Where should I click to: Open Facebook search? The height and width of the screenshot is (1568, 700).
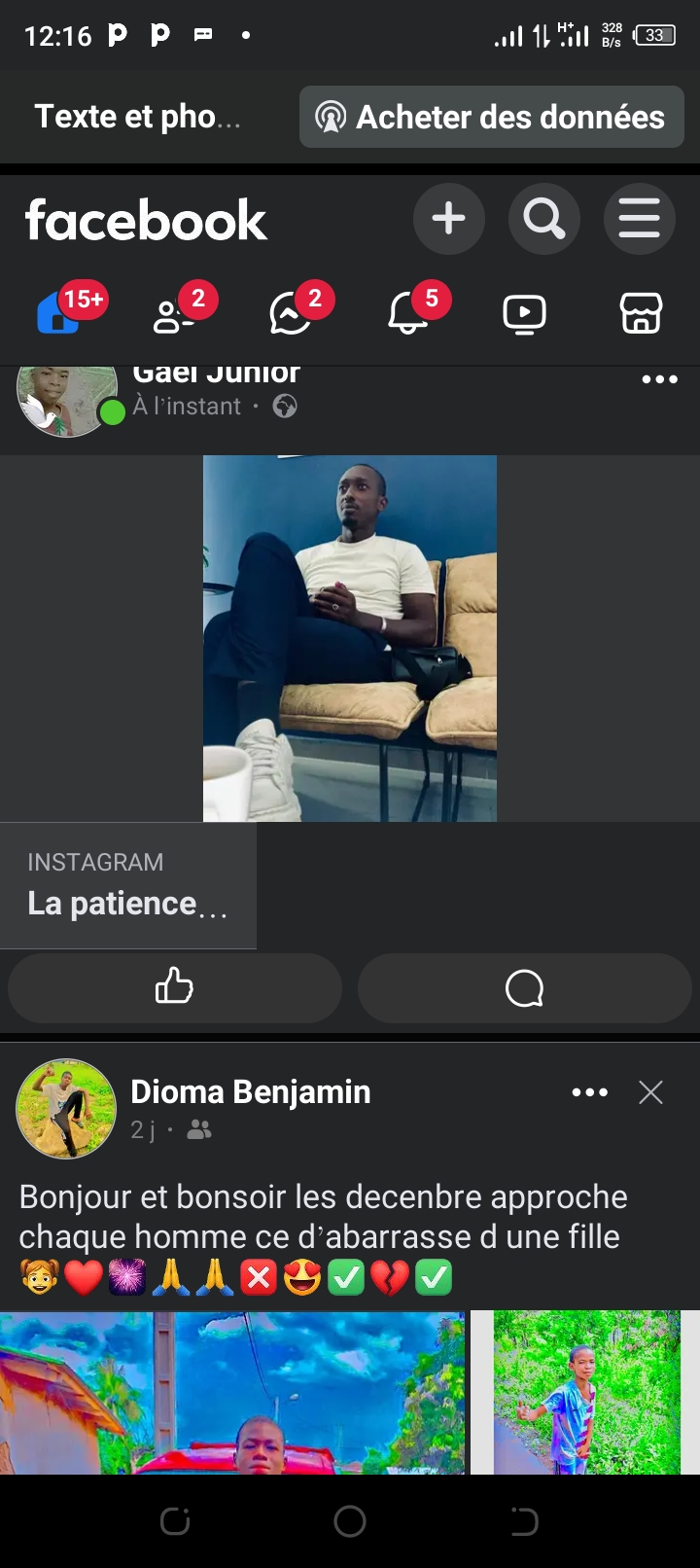543,219
